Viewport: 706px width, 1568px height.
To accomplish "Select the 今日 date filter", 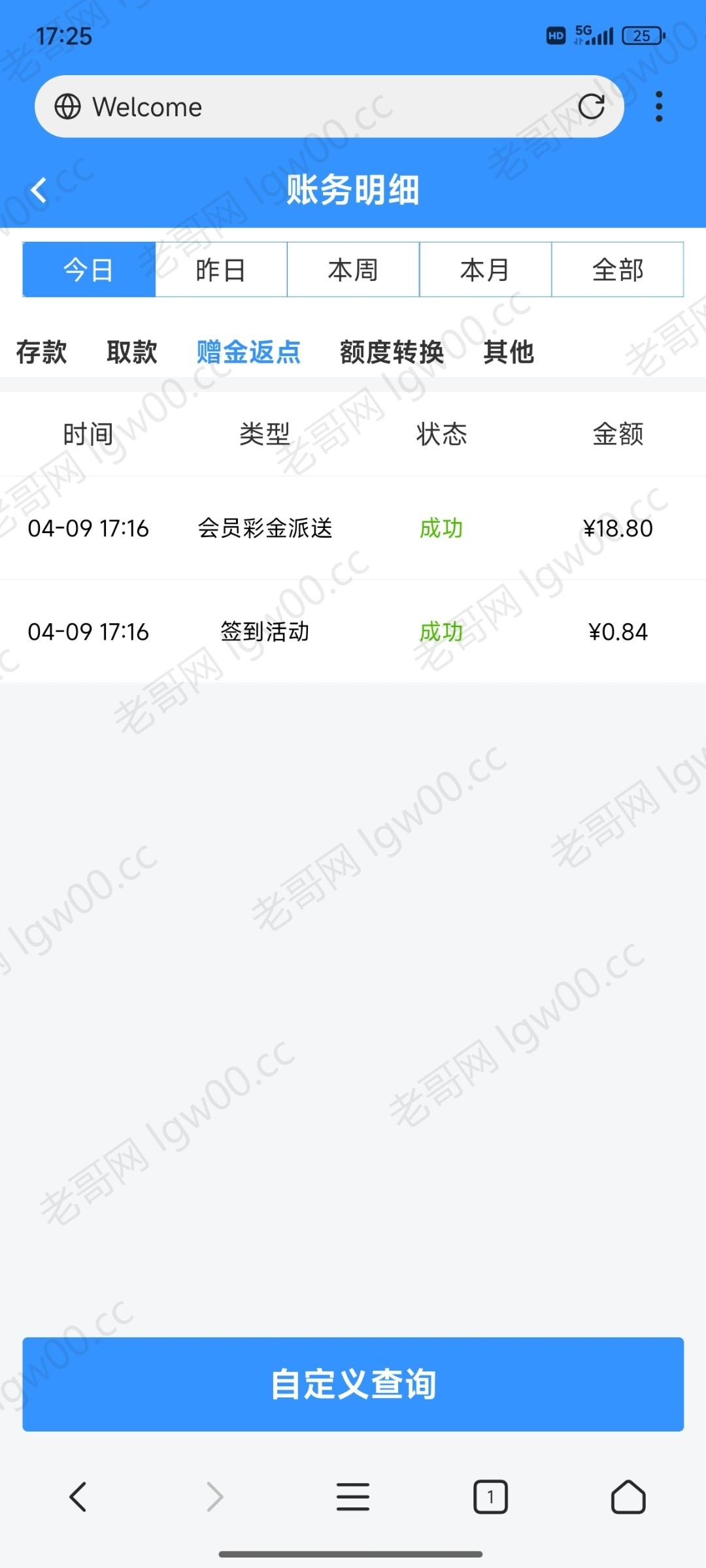I will click(x=89, y=270).
